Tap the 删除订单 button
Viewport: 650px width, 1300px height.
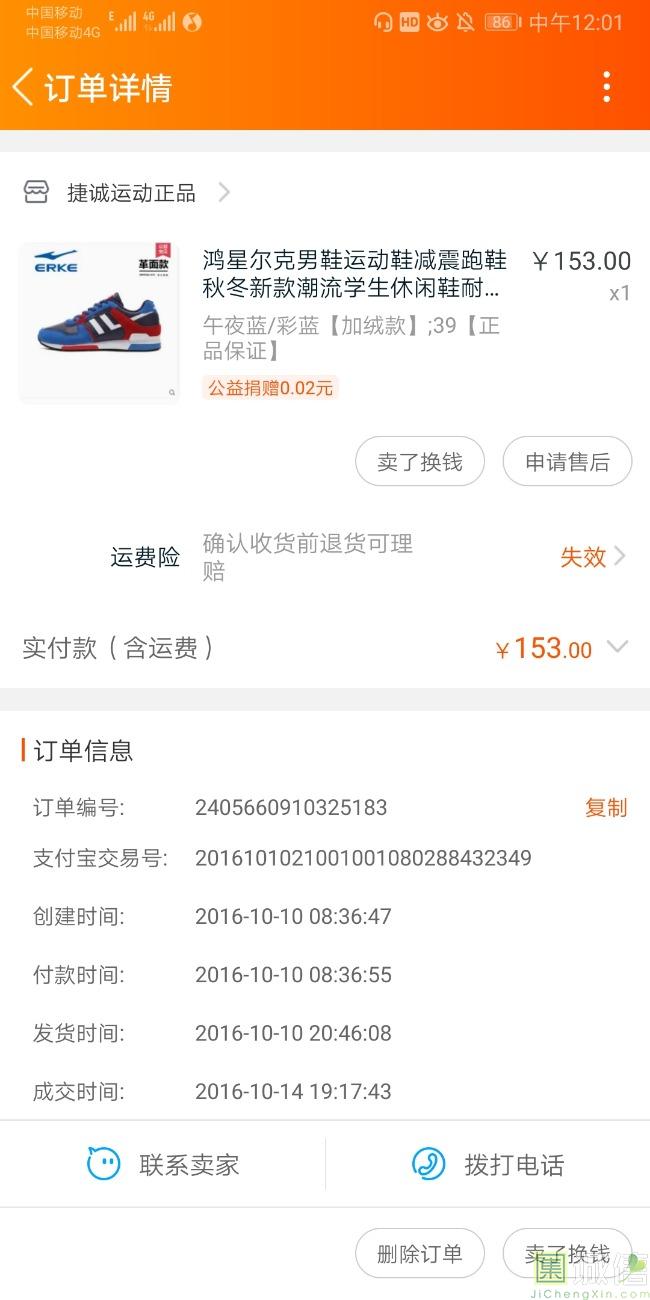[x=420, y=1254]
